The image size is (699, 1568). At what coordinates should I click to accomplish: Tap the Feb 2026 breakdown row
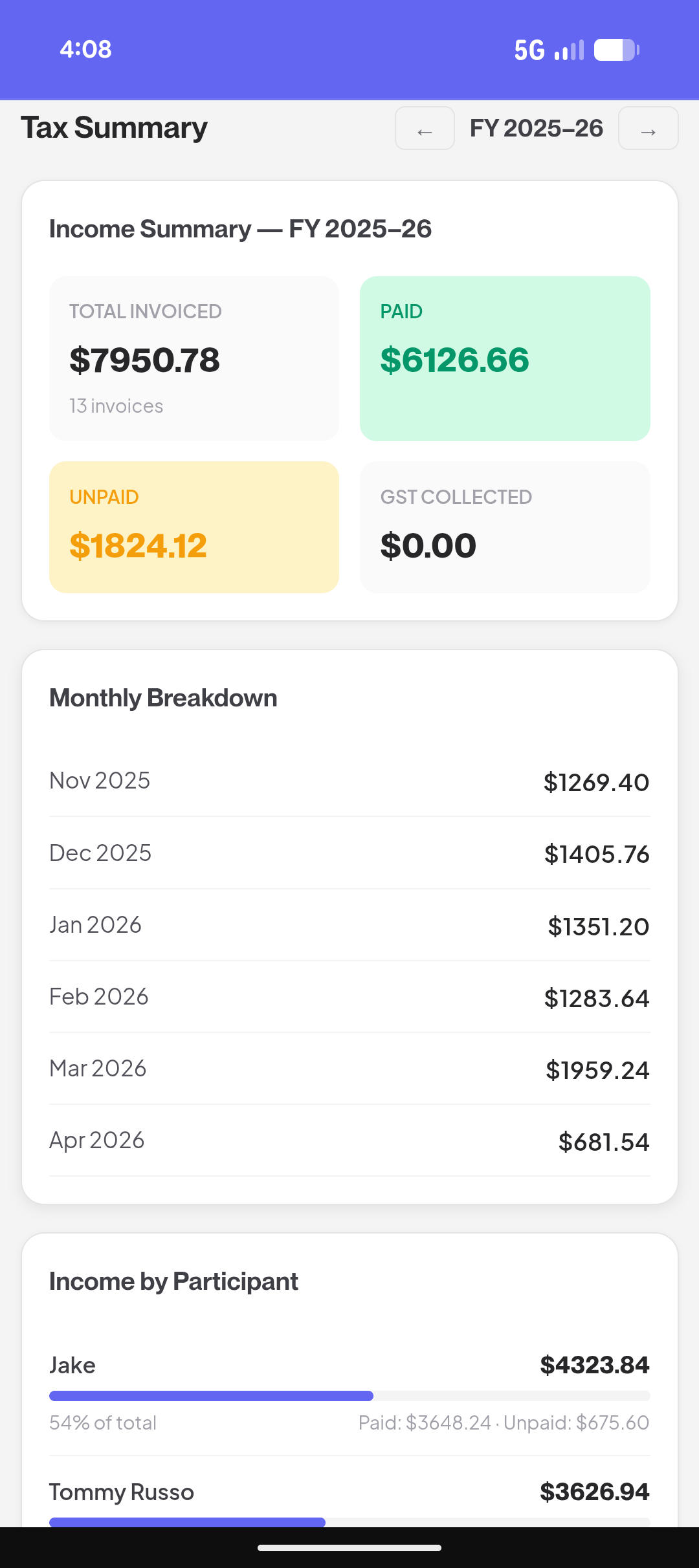click(x=349, y=997)
